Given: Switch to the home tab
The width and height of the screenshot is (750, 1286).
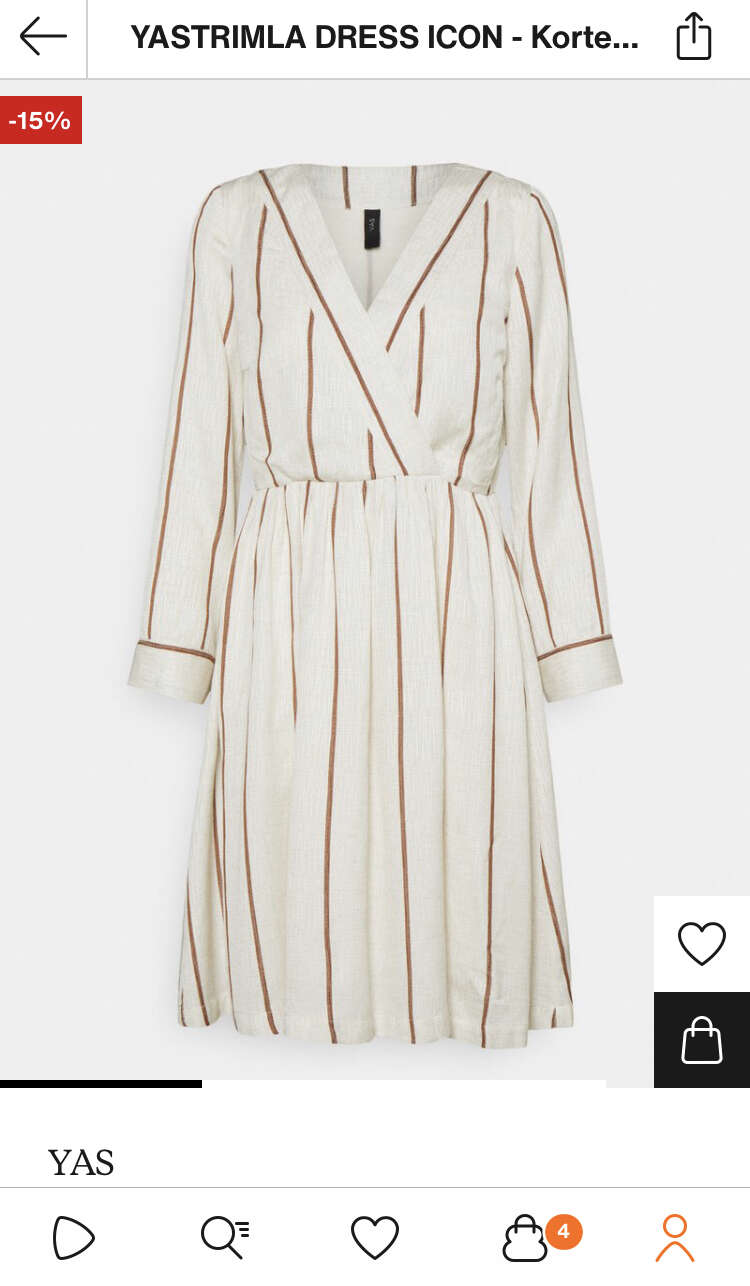Looking at the screenshot, I should point(74,1238).
